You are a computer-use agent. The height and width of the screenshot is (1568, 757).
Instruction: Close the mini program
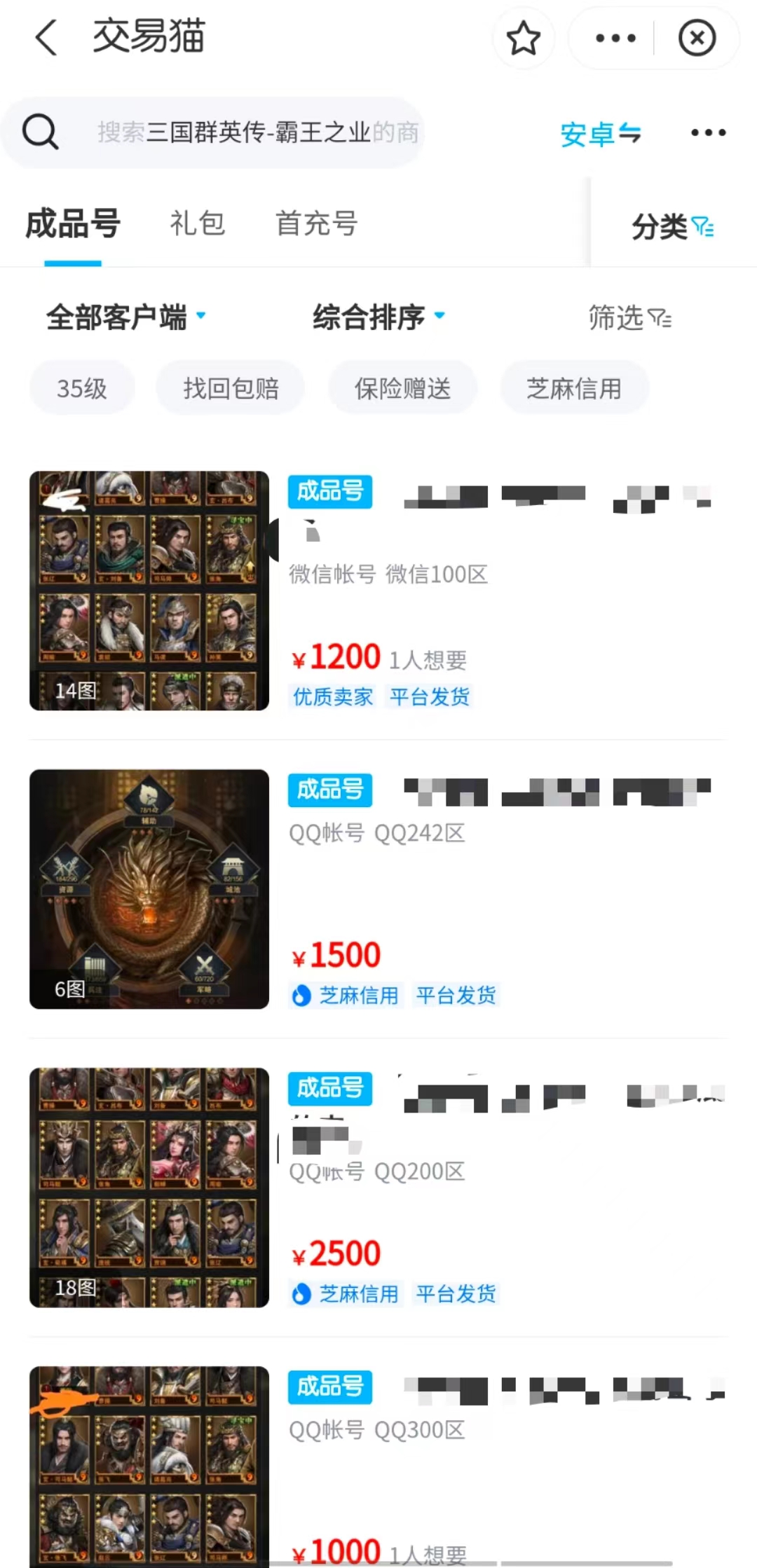(x=697, y=38)
